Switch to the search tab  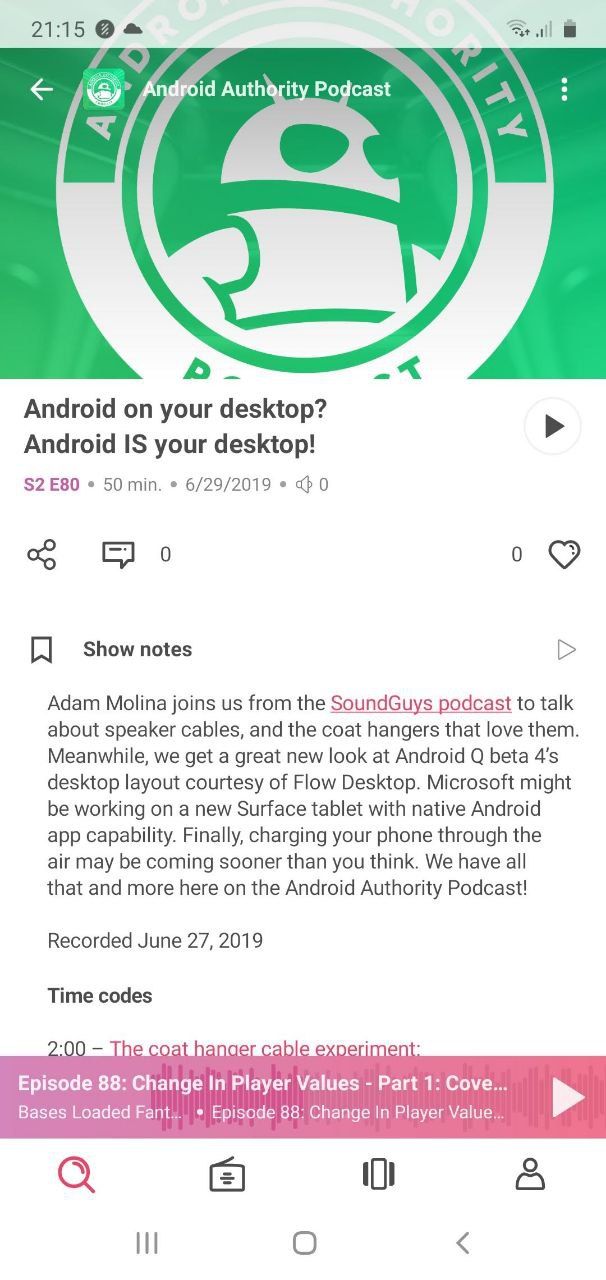(x=76, y=1174)
